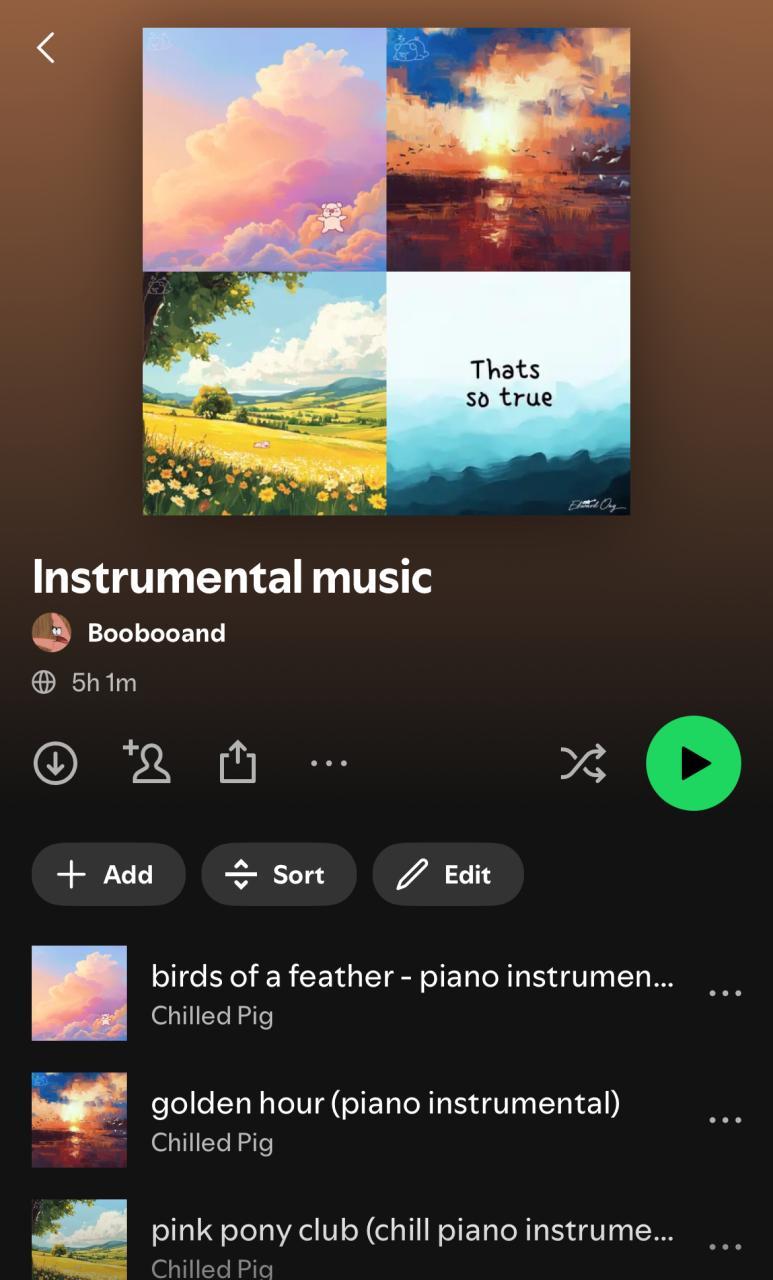Screen dimensions: 773x1280
Task: Download the Instrumental music playlist
Action: 55,764
